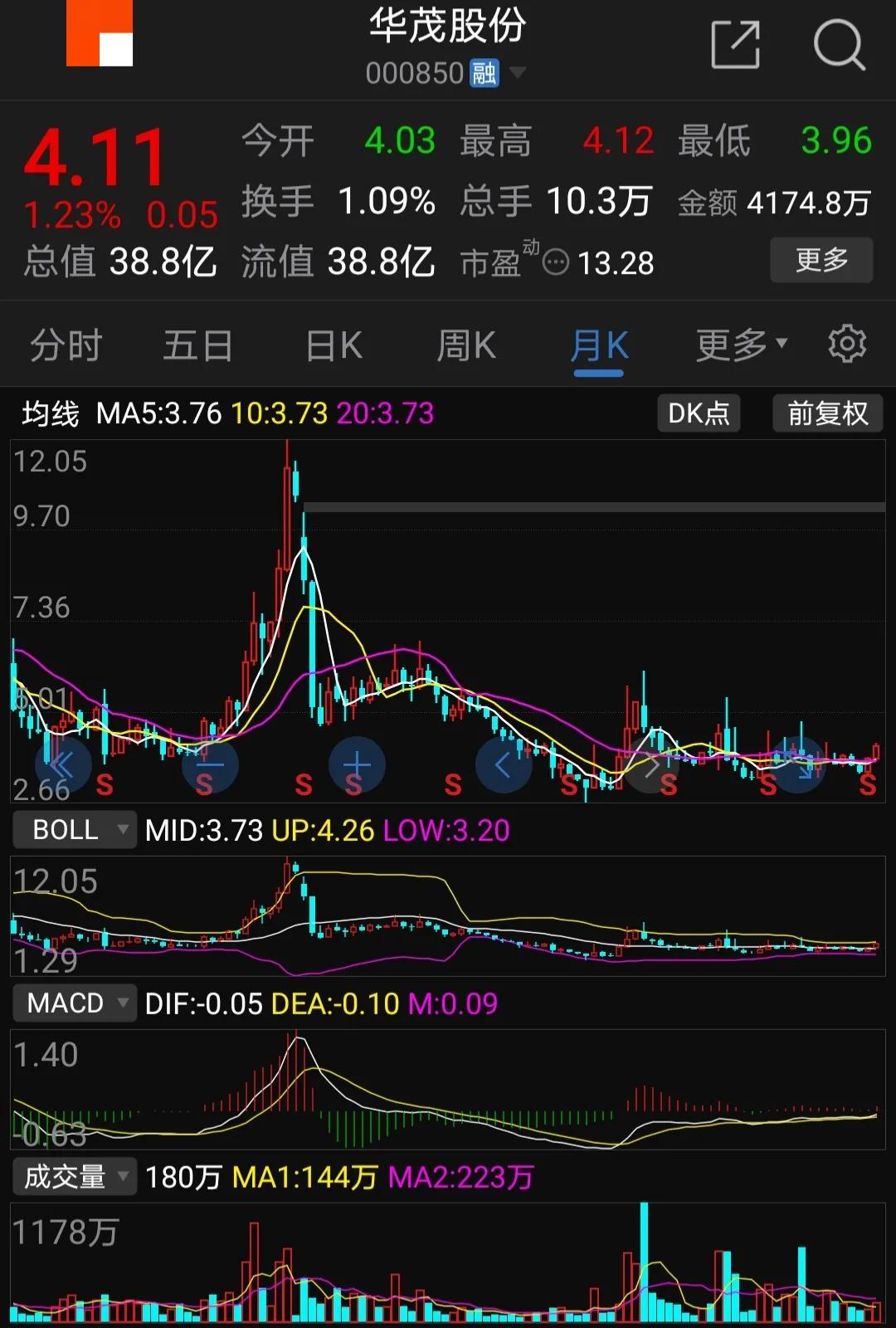Open chart settings via the gear icon
Viewport: 896px width, 1328px height.
click(x=846, y=344)
